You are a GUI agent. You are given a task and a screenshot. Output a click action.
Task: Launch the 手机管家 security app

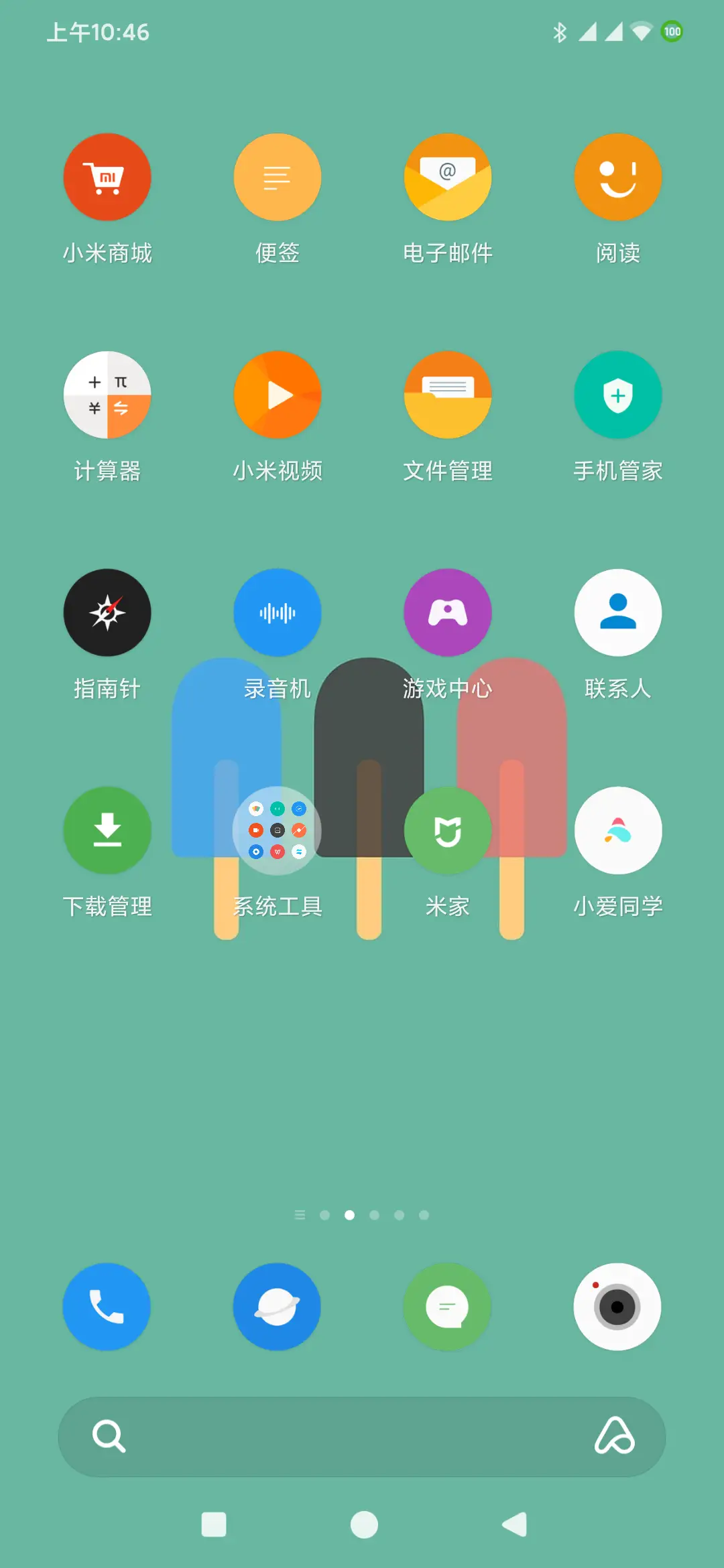coord(618,395)
